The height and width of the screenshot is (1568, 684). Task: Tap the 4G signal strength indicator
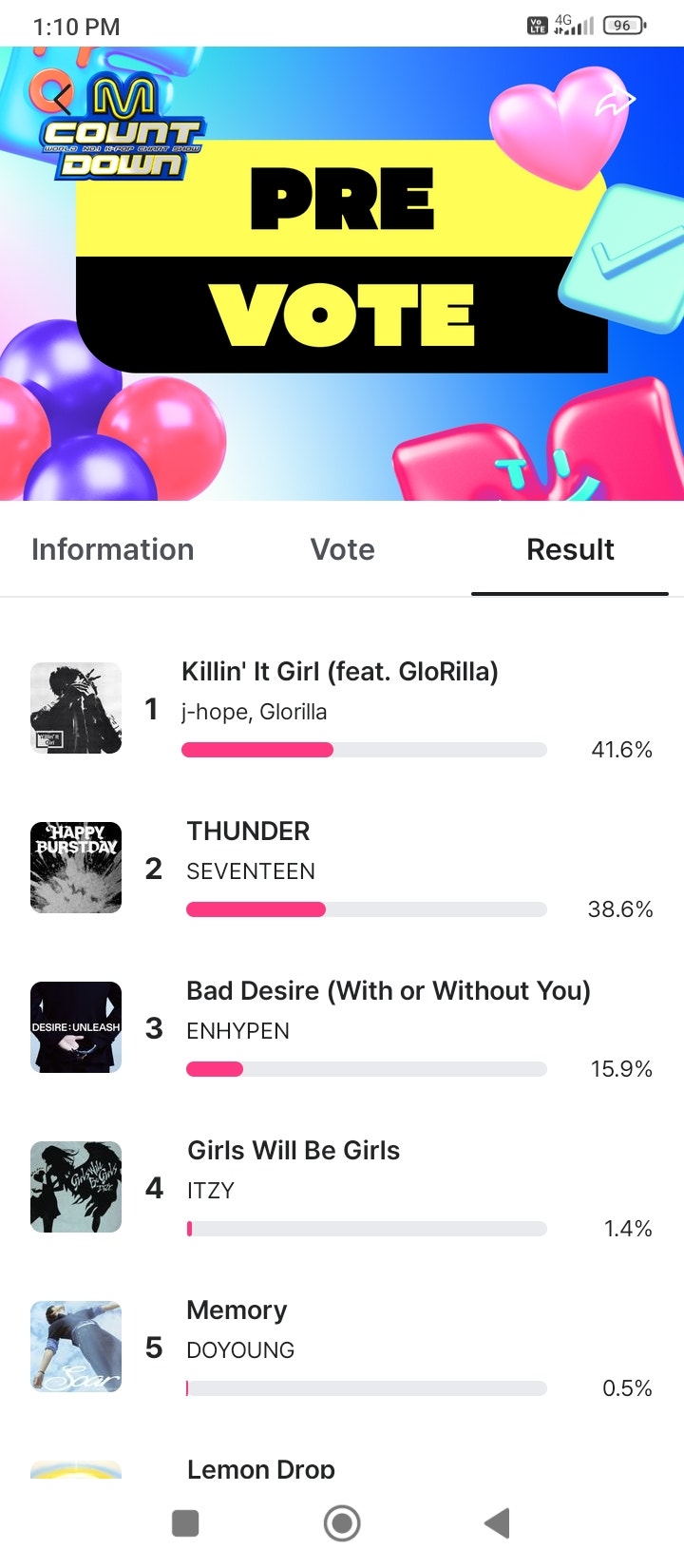click(574, 26)
